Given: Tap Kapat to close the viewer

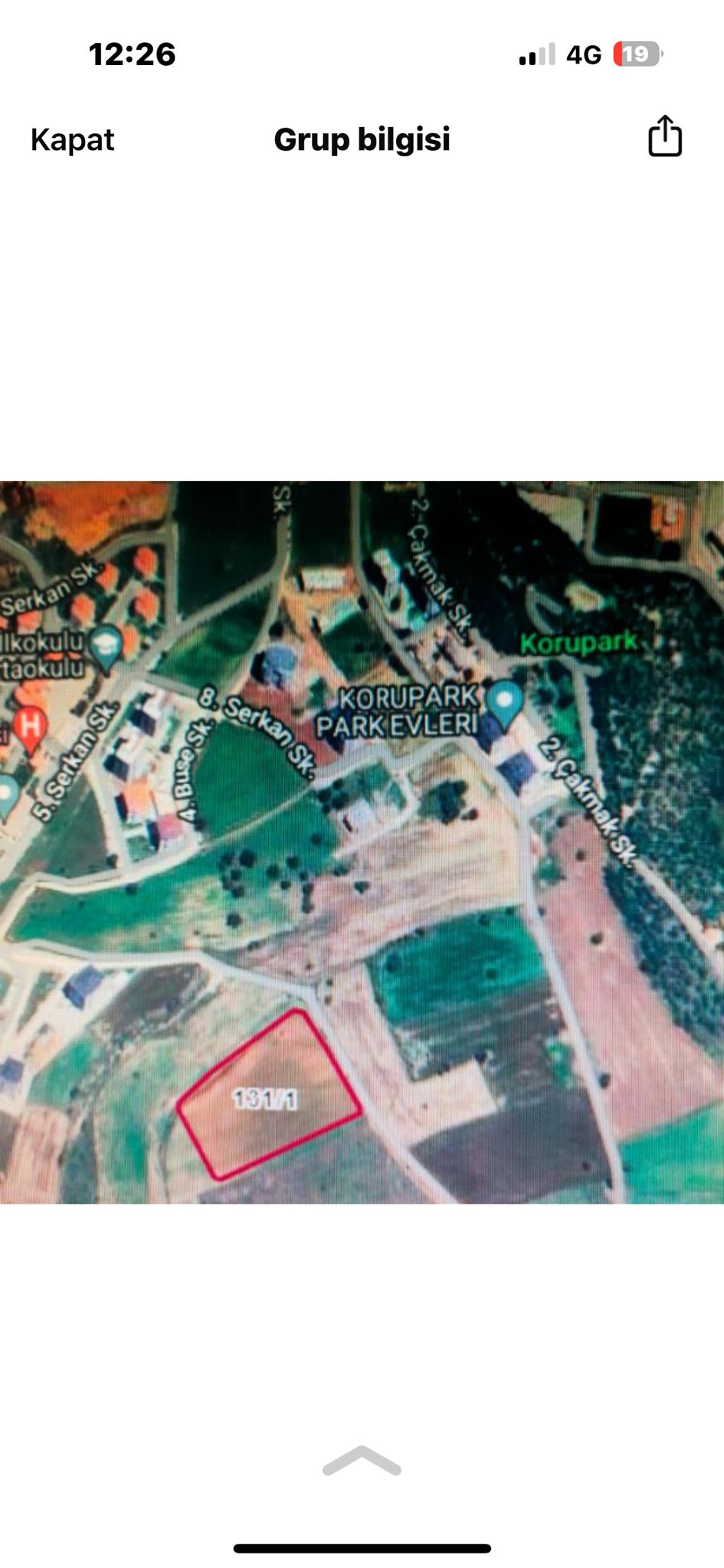Looking at the screenshot, I should pyautogui.click(x=72, y=140).
